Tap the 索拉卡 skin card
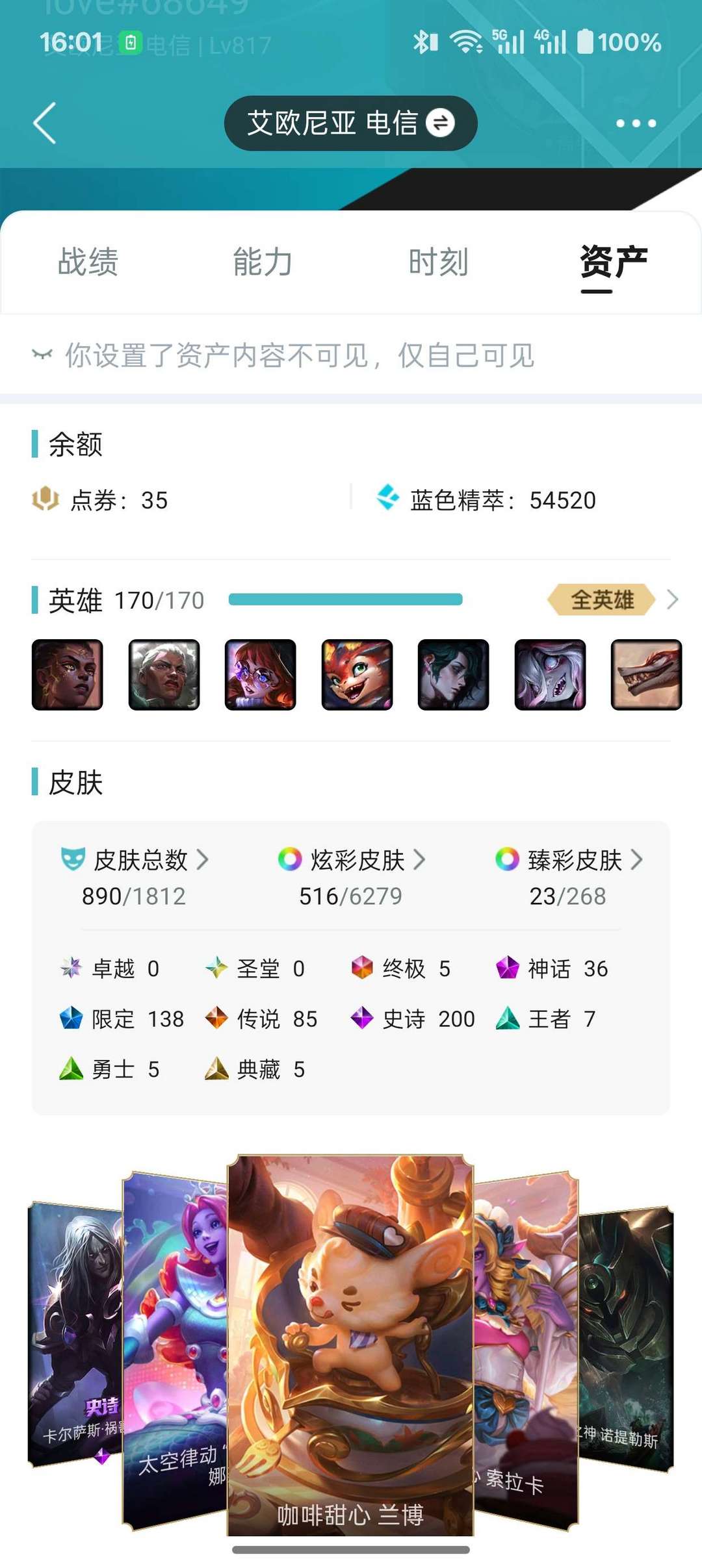Screen dimensions: 702x1568 (526, 1351)
